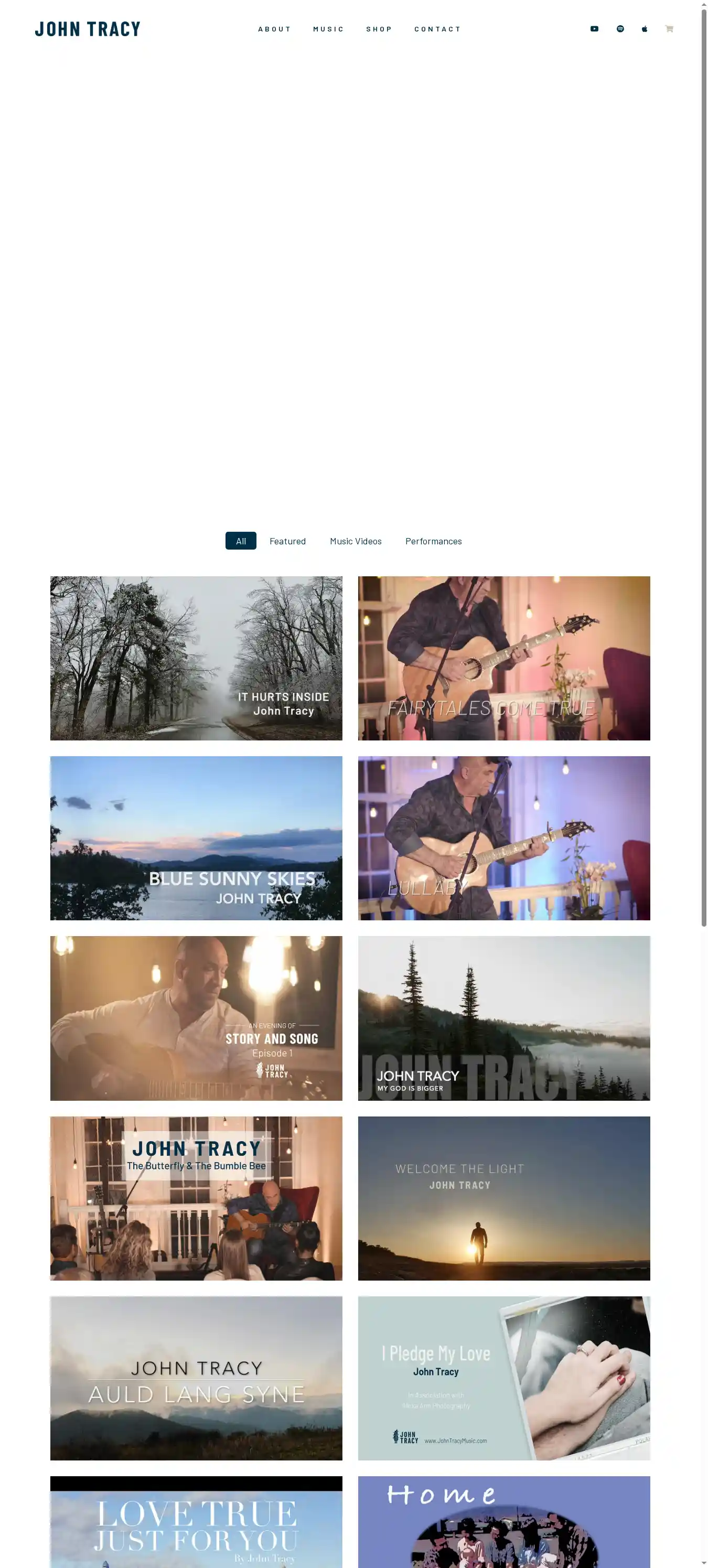The height and width of the screenshot is (1568, 708).
Task: Show only Music Videos
Action: 356,541
